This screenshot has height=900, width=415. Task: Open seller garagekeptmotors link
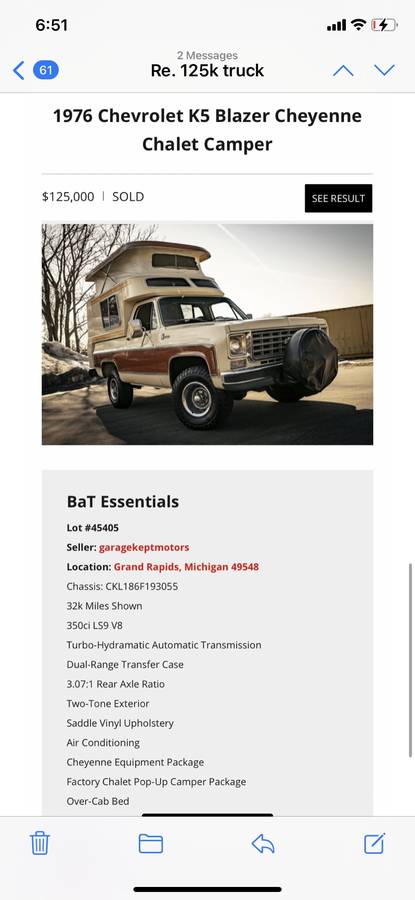click(x=144, y=547)
